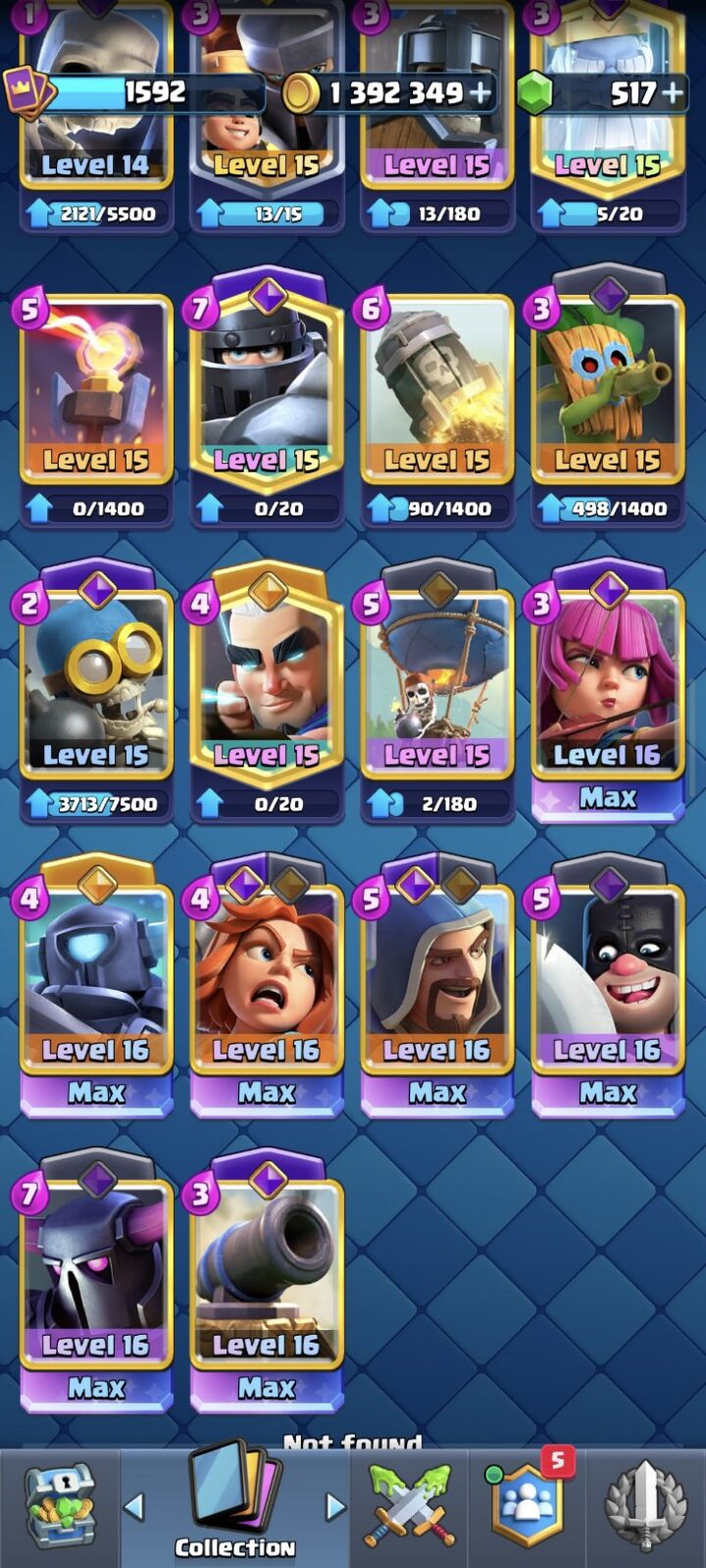Screen dimensions: 706x1568
Task: Switch to the Shop chest tab
Action: (x=60, y=1506)
